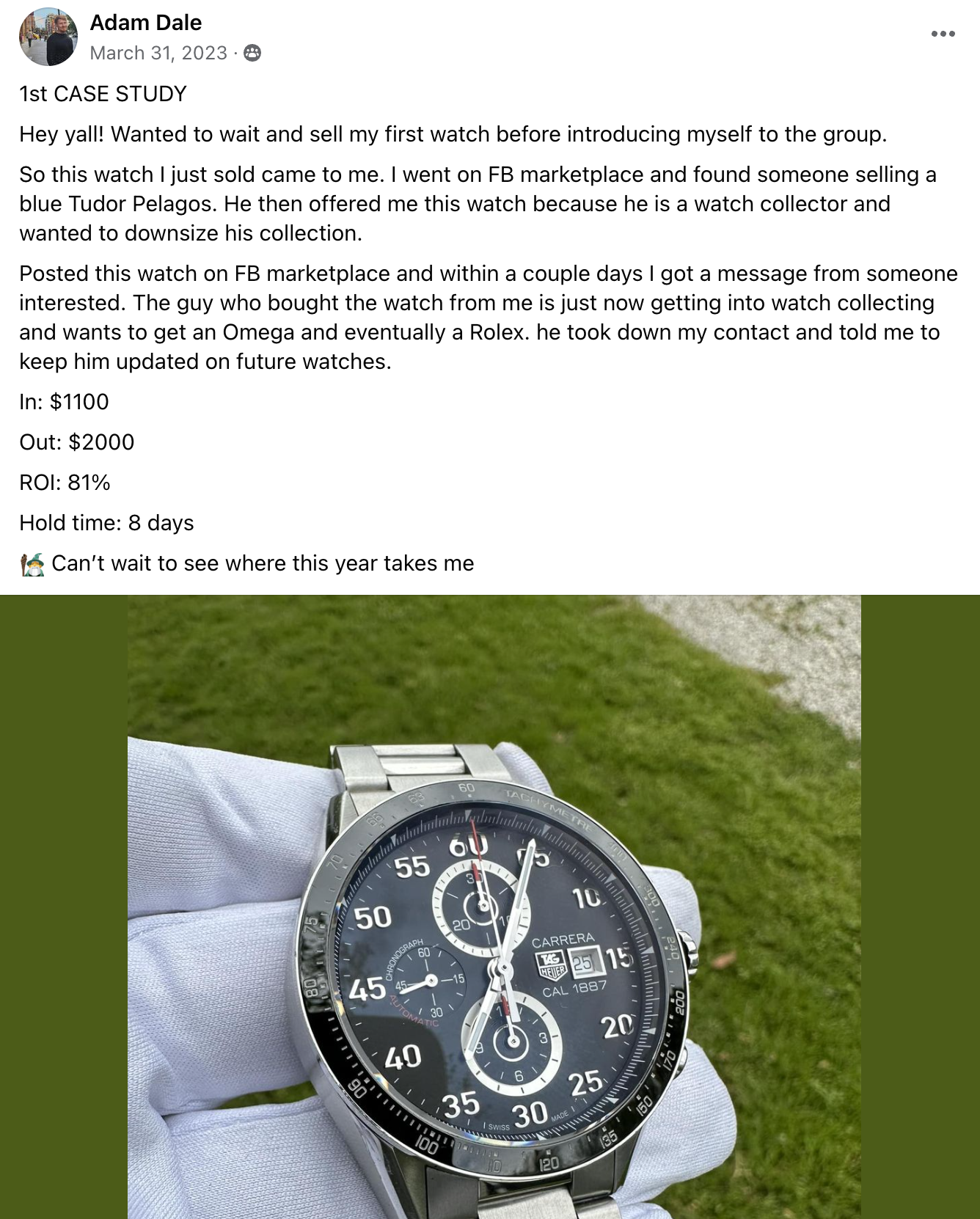Open the post's three-dot options menu
Image resolution: width=980 pixels, height=1219 pixels.
[943, 34]
